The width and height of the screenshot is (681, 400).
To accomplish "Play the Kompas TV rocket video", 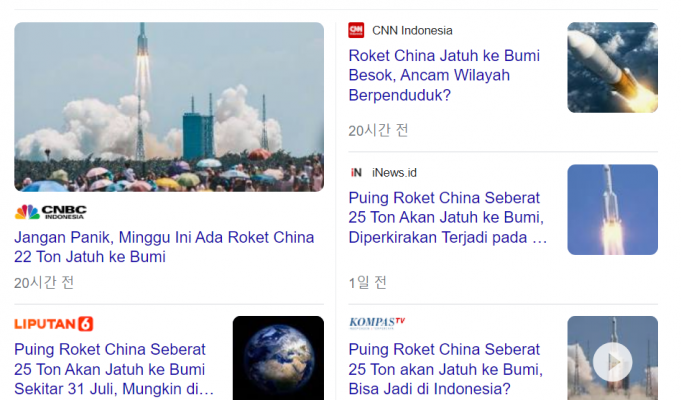I will [612, 361].
